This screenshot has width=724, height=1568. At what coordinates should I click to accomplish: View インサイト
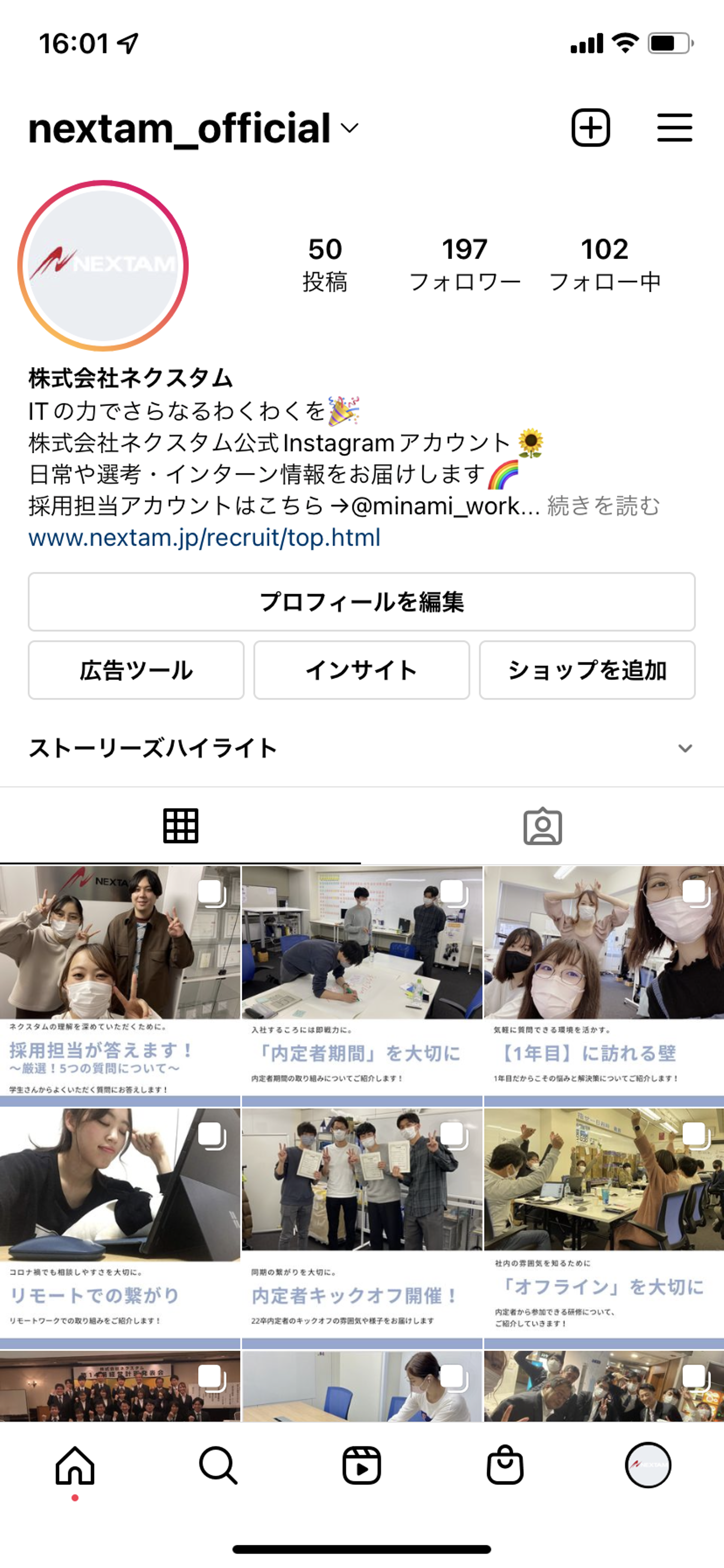(361, 670)
